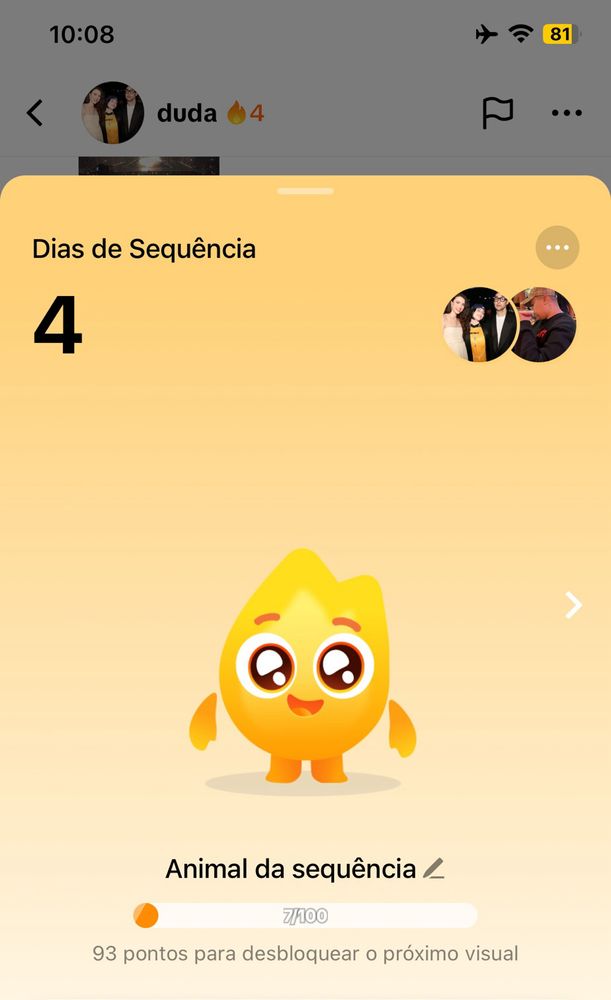611x1000 pixels.
Task: Edit the Animal da sequência name
Action: [433, 869]
